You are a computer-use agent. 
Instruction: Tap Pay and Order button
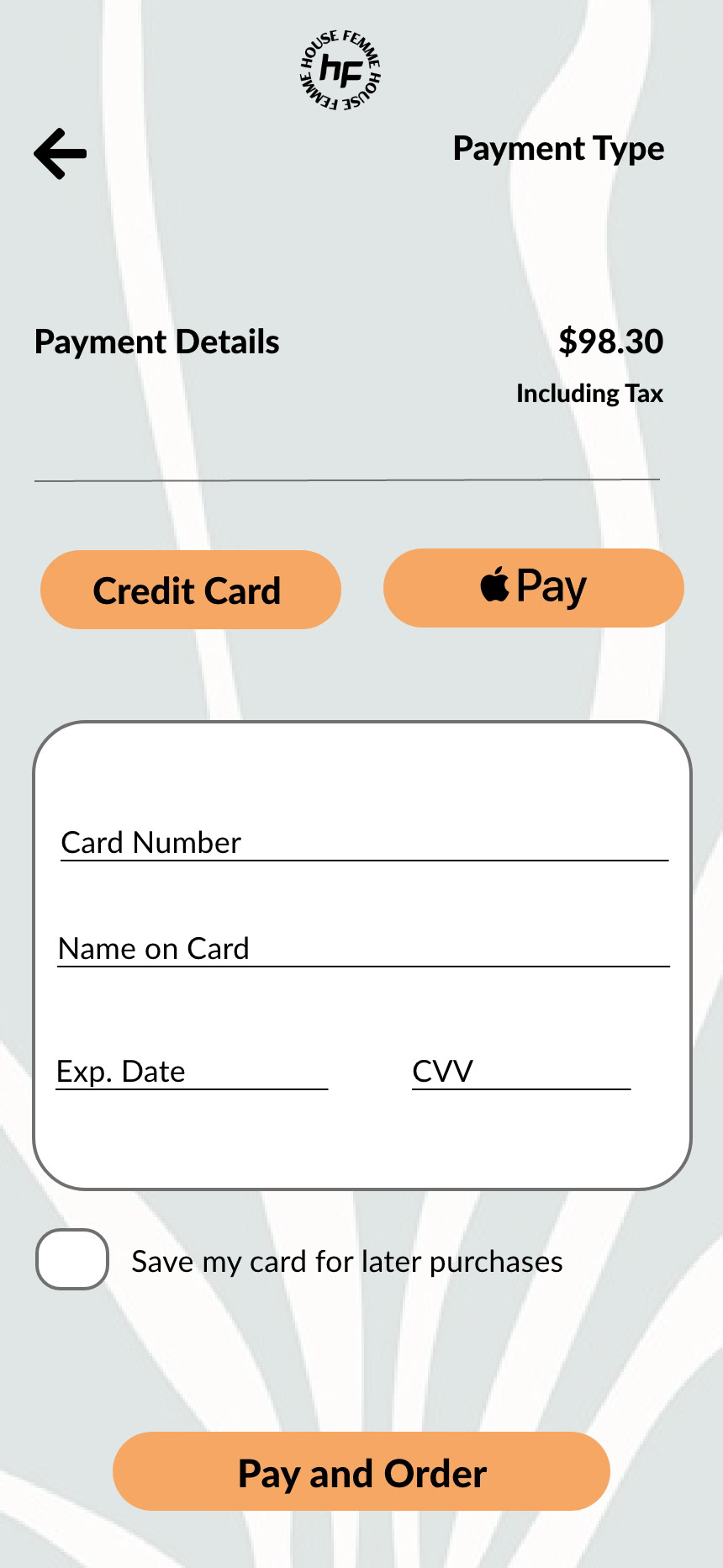pos(361,1471)
